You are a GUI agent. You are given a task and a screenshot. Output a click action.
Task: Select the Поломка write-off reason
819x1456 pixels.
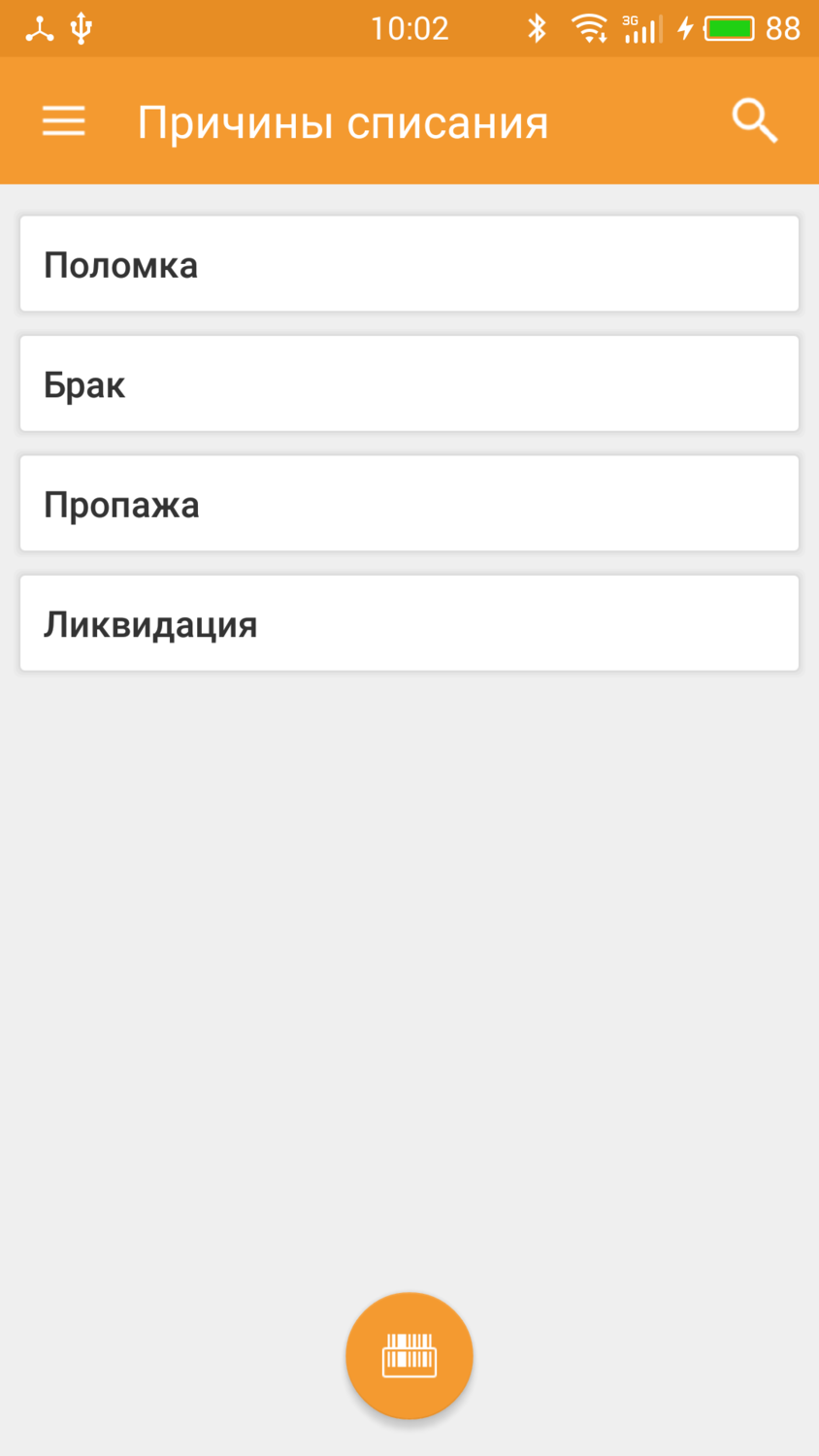point(409,263)
